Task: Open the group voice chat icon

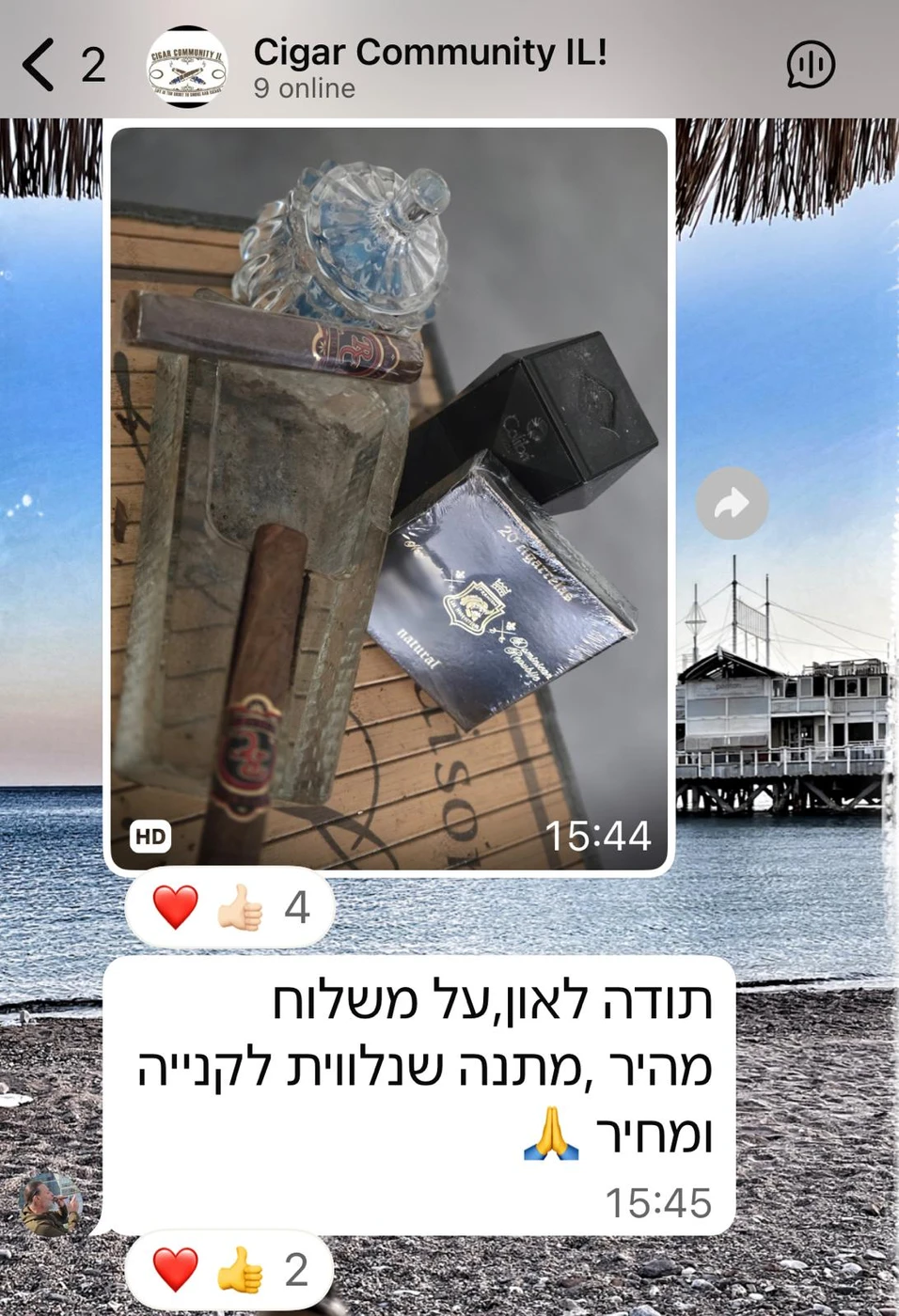Action: (x=810, y=65)
